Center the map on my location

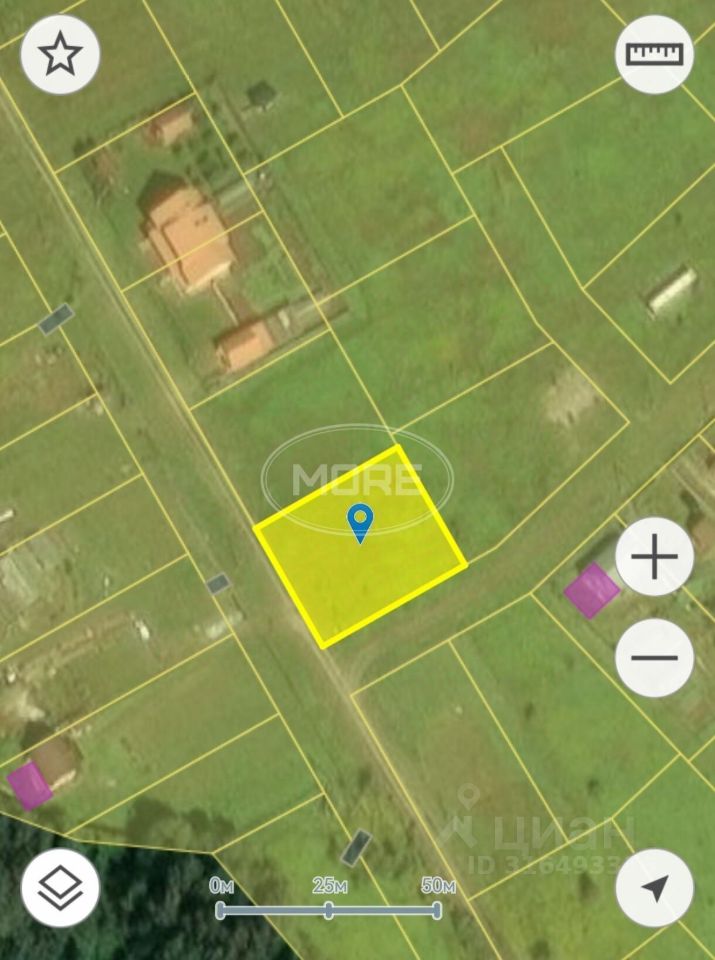coord(654,887)
